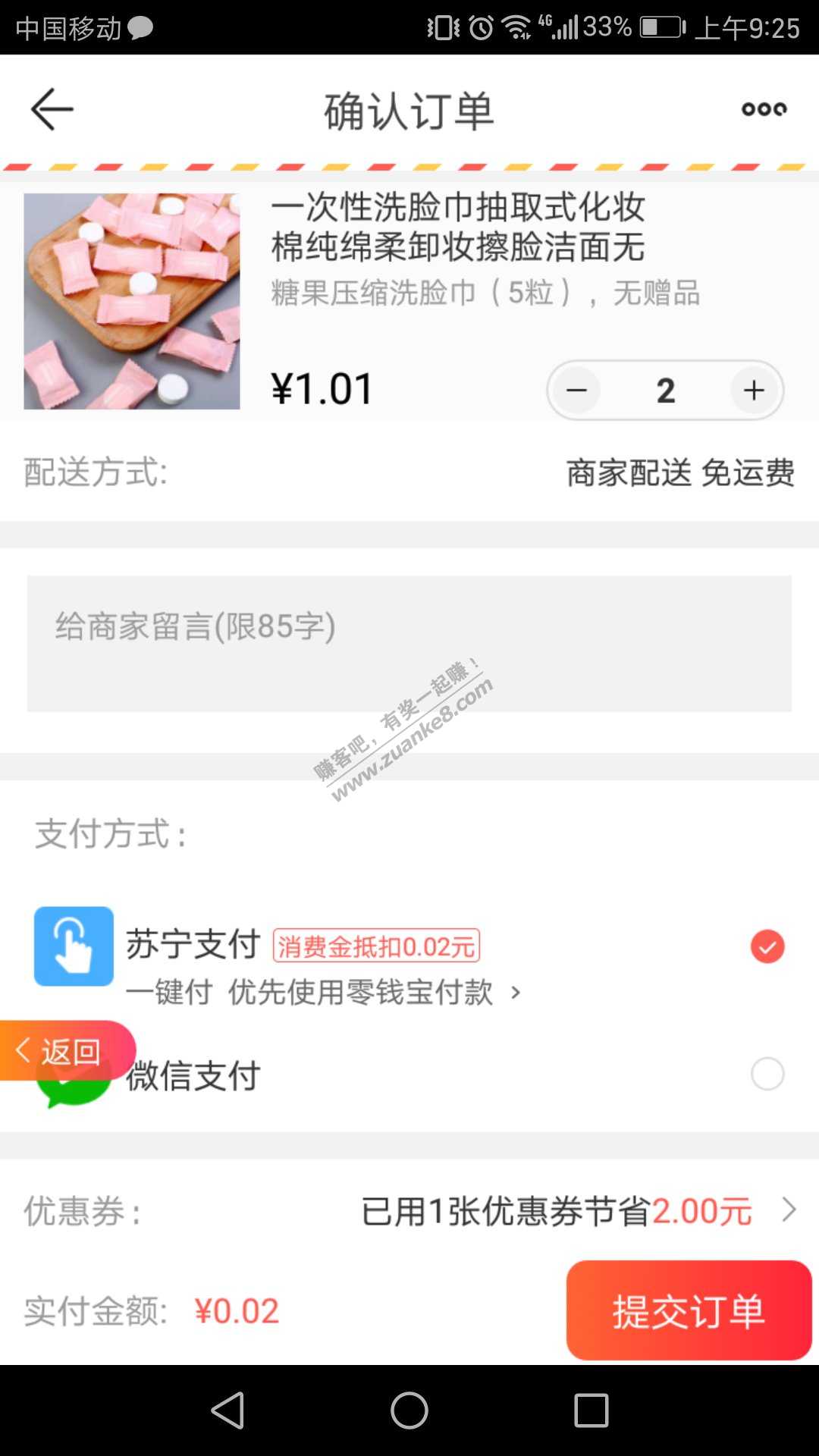819x1456 pixels.
Task: Open the system recent apps view
Action: pos(591,1410)
